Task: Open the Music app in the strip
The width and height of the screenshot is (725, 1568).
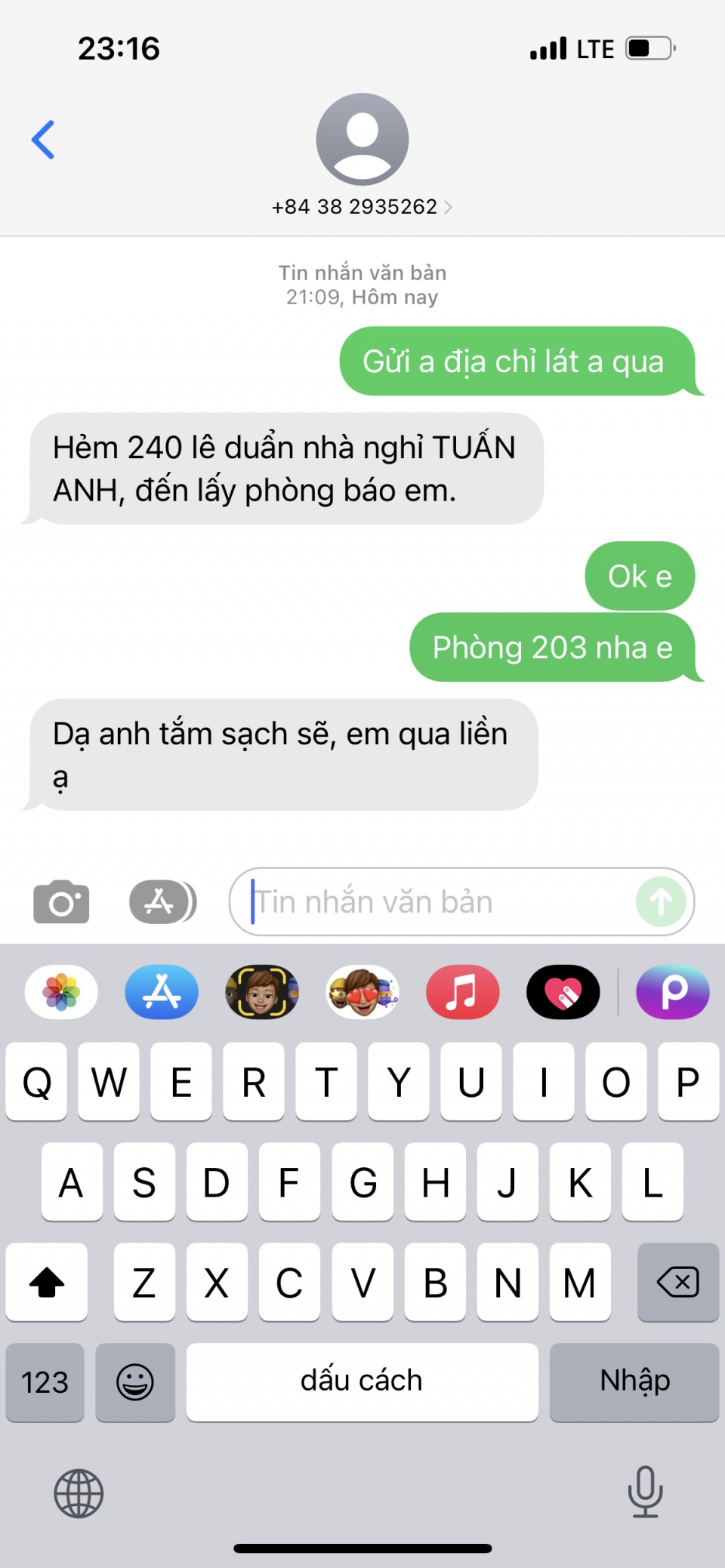Action: [462, 992]
